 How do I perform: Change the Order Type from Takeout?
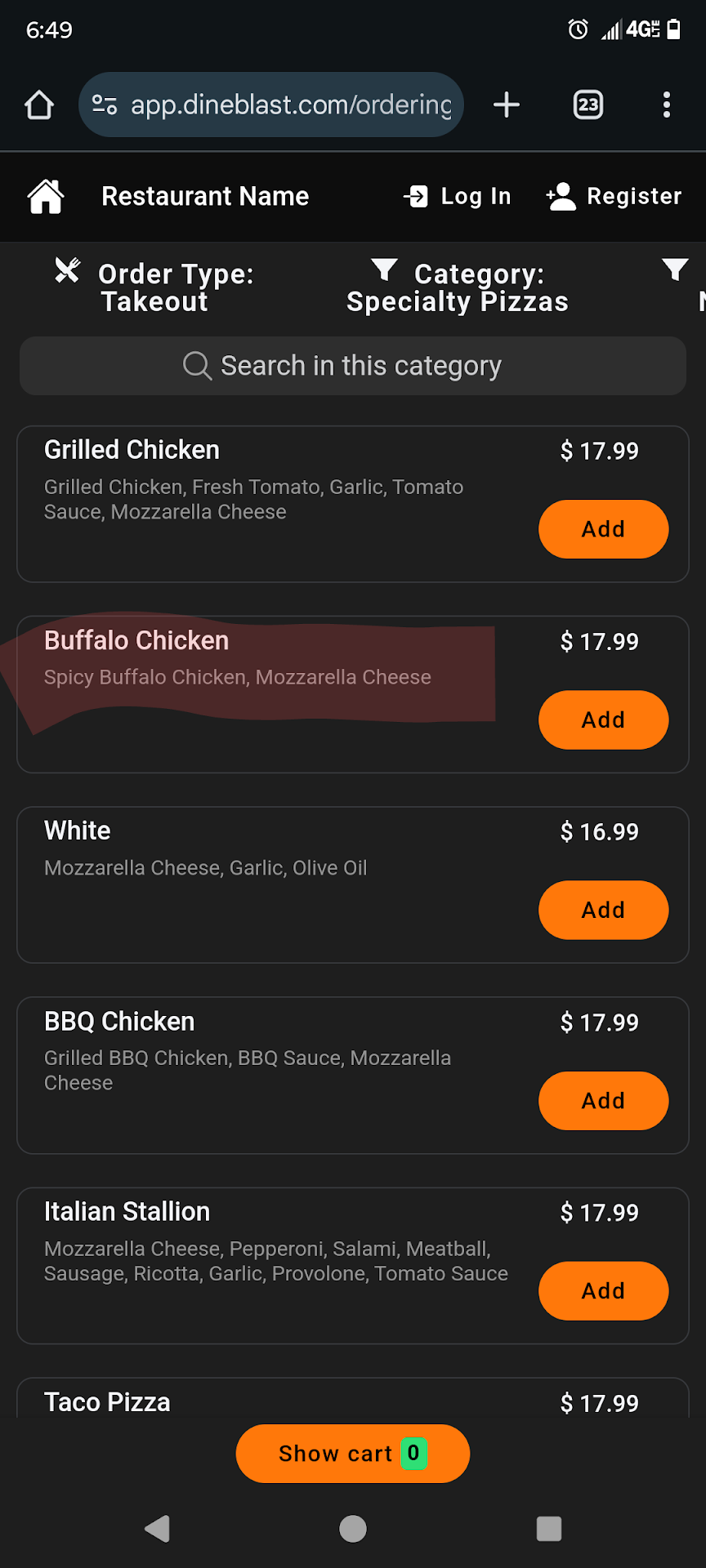click(x=154, y=287)
